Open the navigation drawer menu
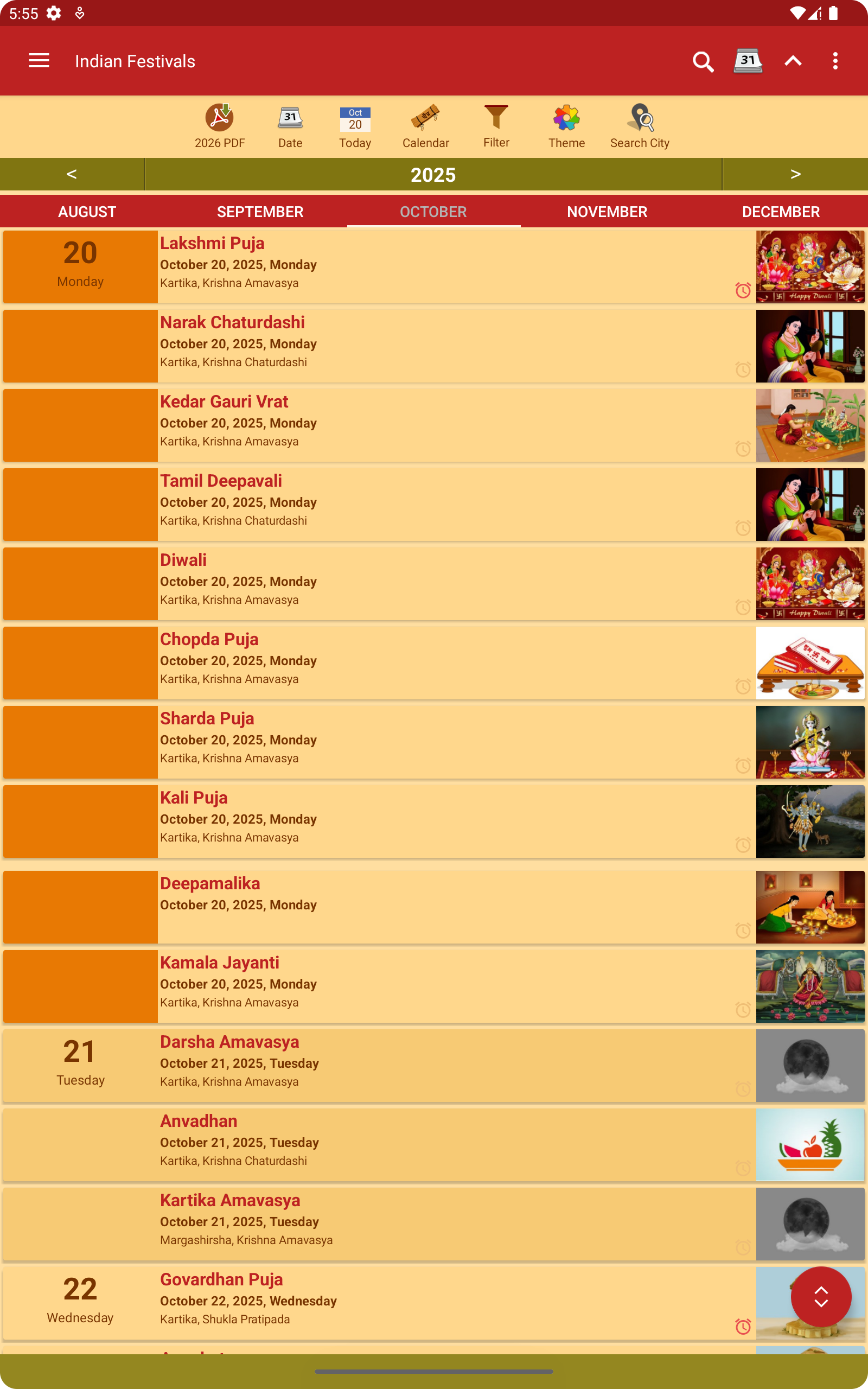Screen dimensions: 868x1389 39,61
